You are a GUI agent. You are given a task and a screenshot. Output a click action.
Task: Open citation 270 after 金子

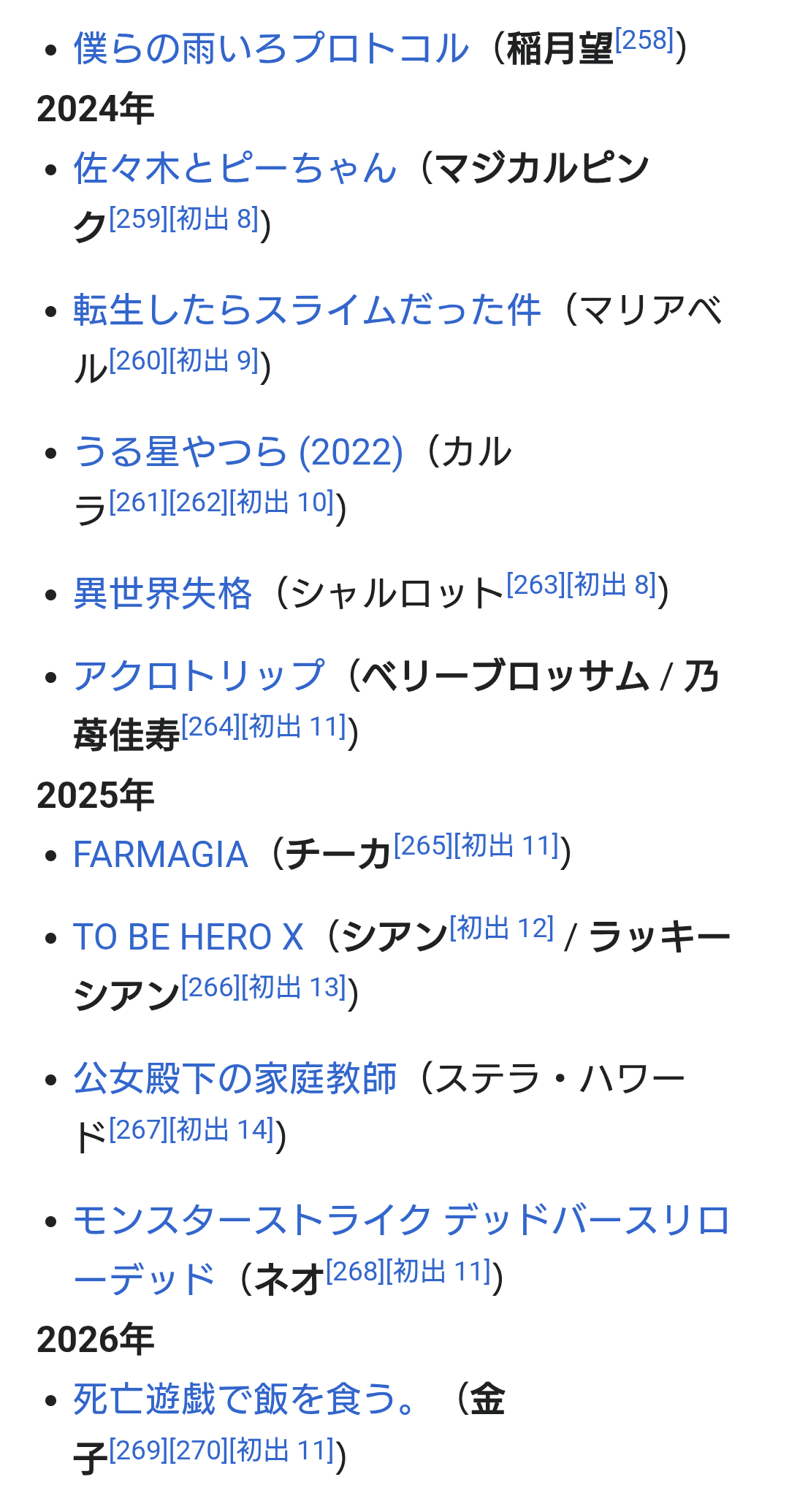tap(198, 1450)
